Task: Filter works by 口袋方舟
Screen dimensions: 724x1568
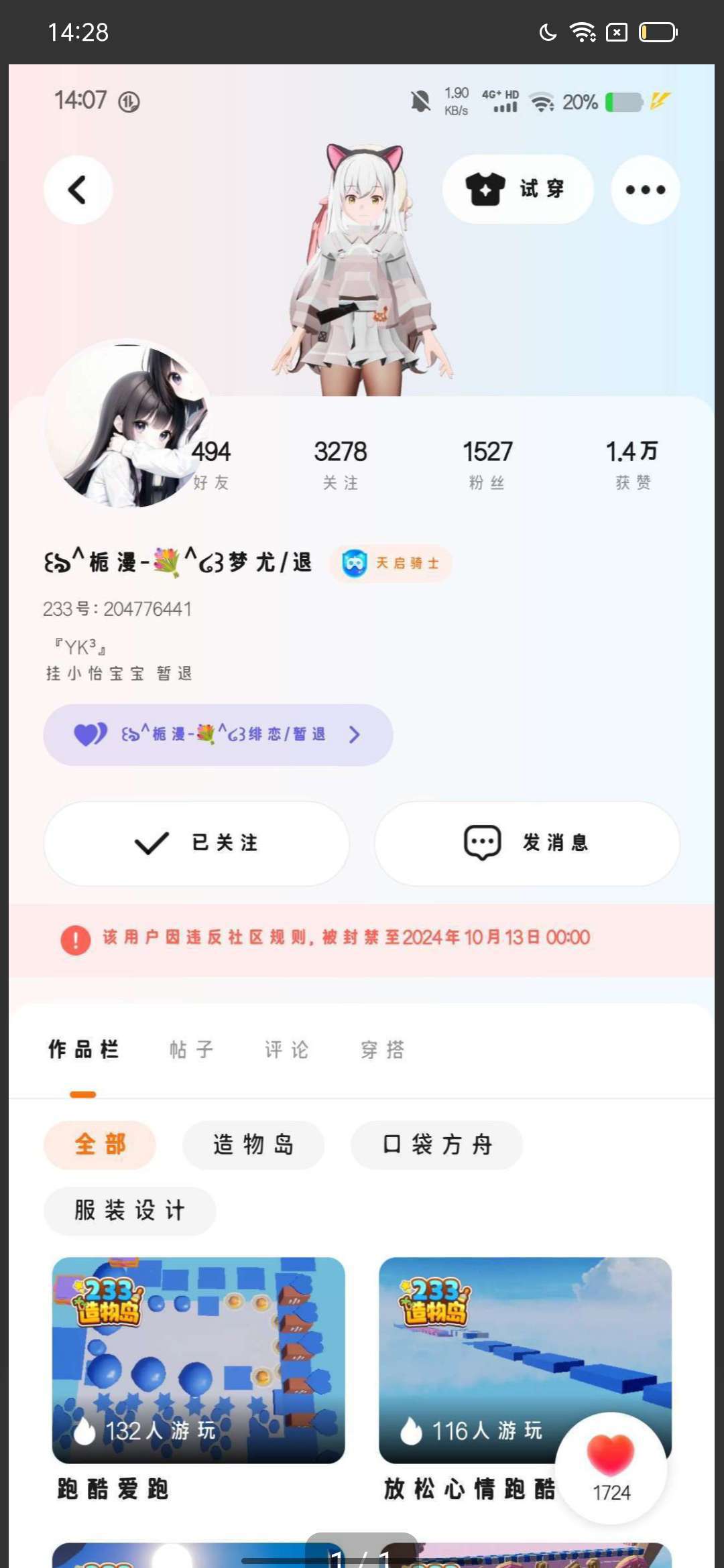Action: 436,1145
